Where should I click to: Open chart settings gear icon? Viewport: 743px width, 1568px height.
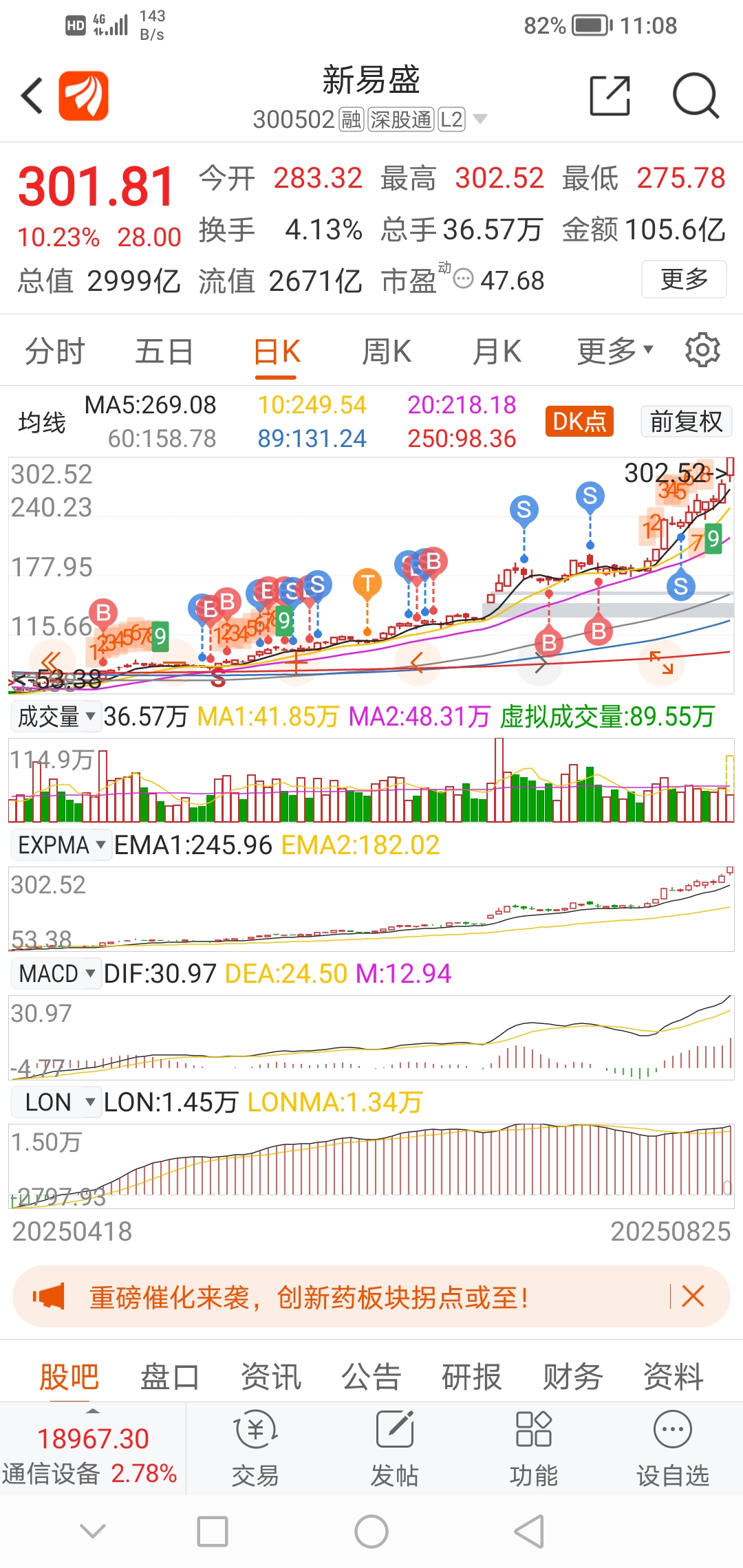pos(702,350)
